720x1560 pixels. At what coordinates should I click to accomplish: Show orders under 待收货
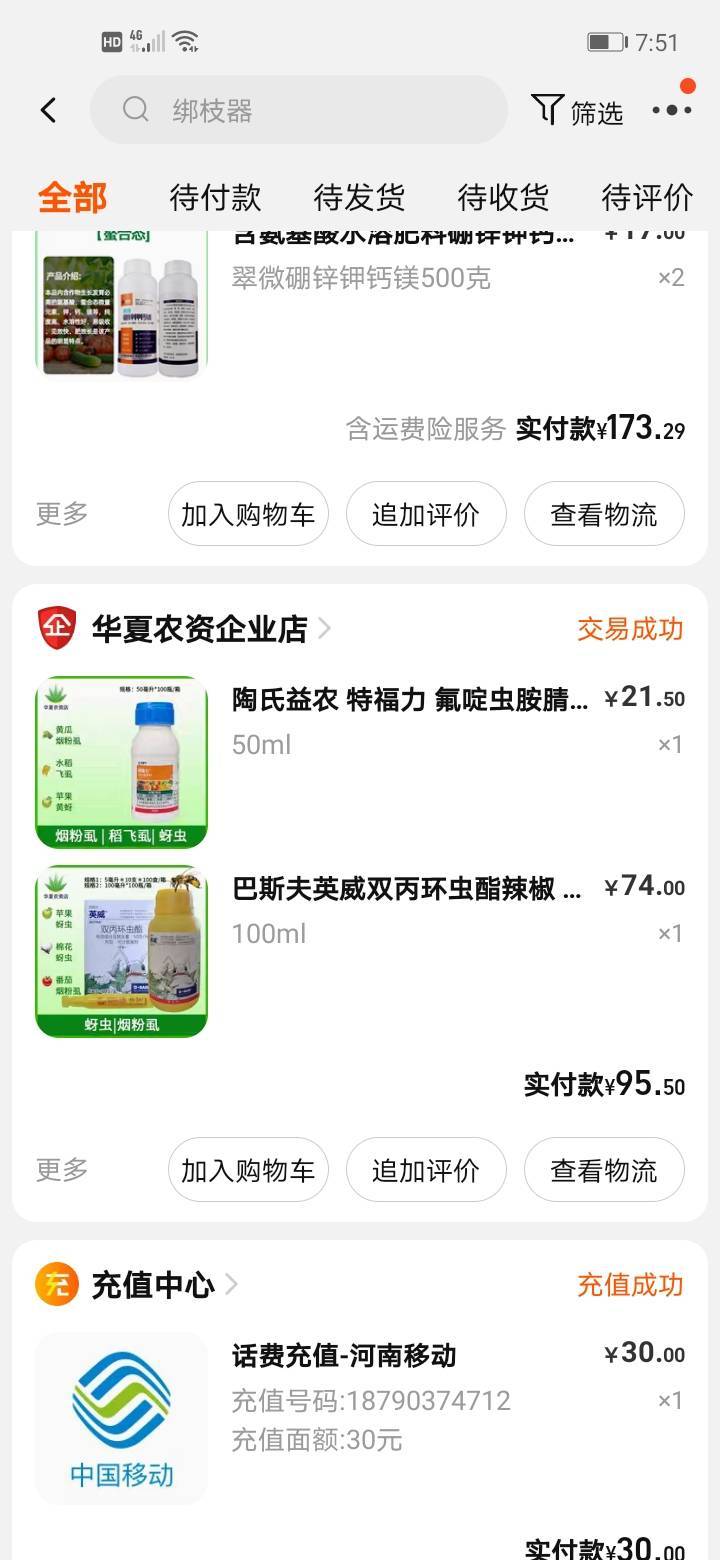[503, 197]
